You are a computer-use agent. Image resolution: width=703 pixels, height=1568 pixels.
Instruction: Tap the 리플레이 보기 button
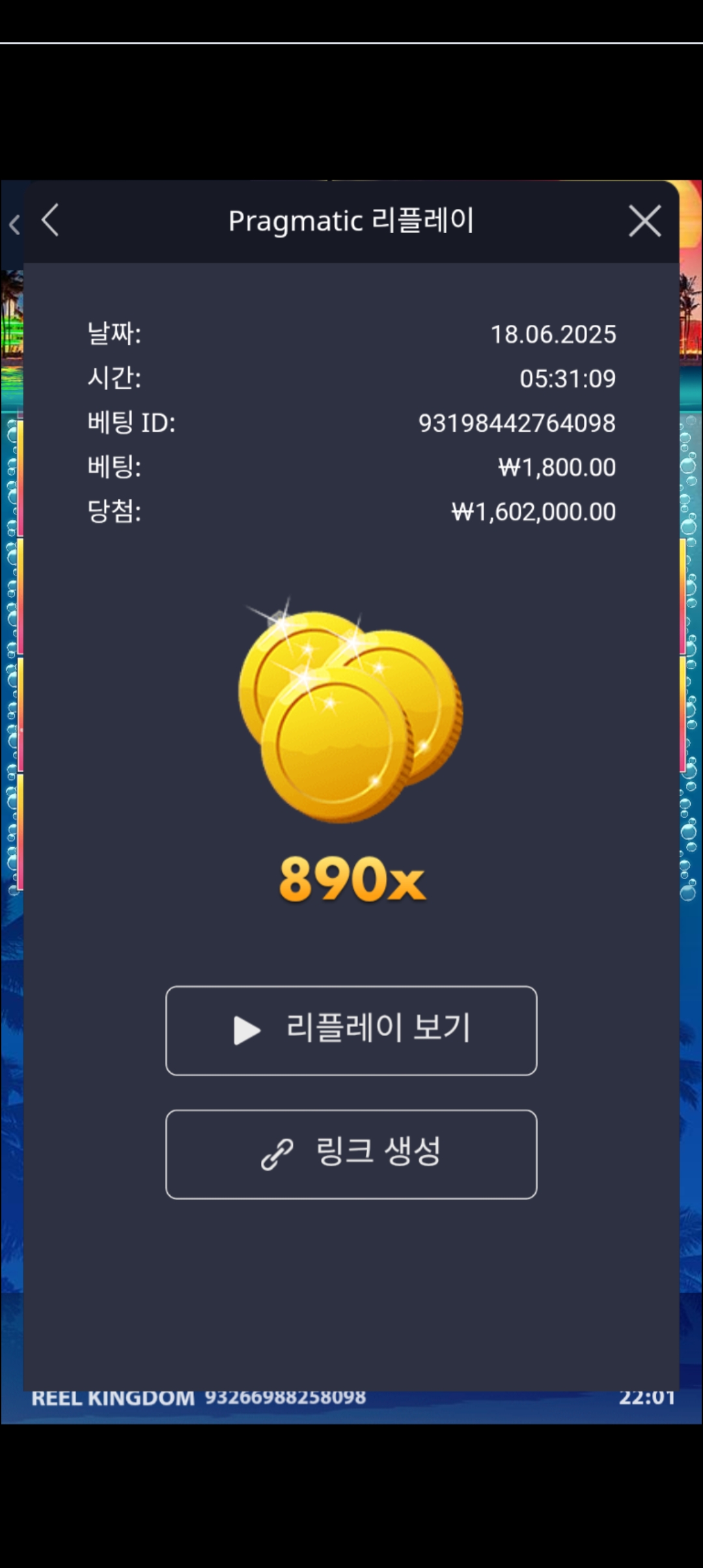coord(351,1030)
